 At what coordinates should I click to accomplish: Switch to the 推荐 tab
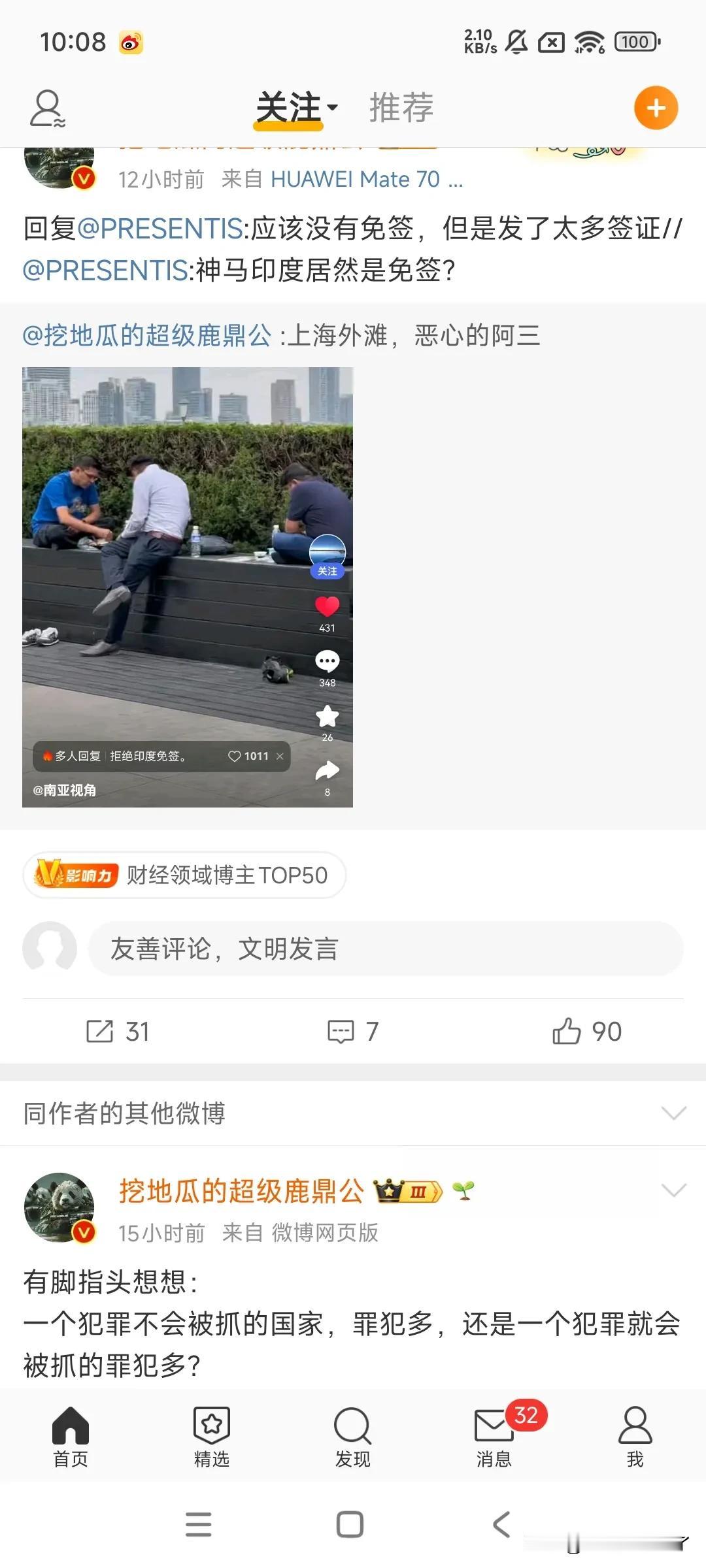[400, 107]
